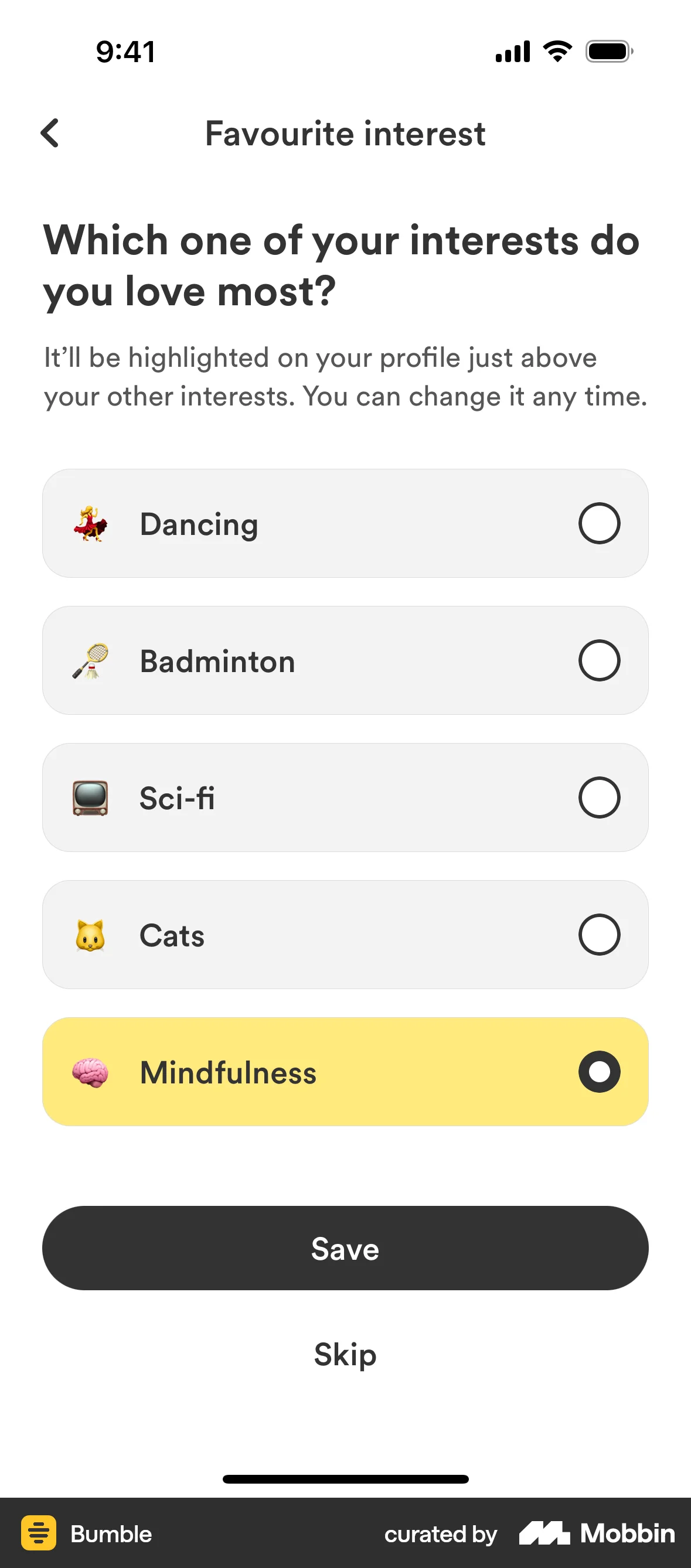Click the brain emoji beside Mindfulness
The width and height of the screenshot is (691, 1568).
click(92, 1072)
